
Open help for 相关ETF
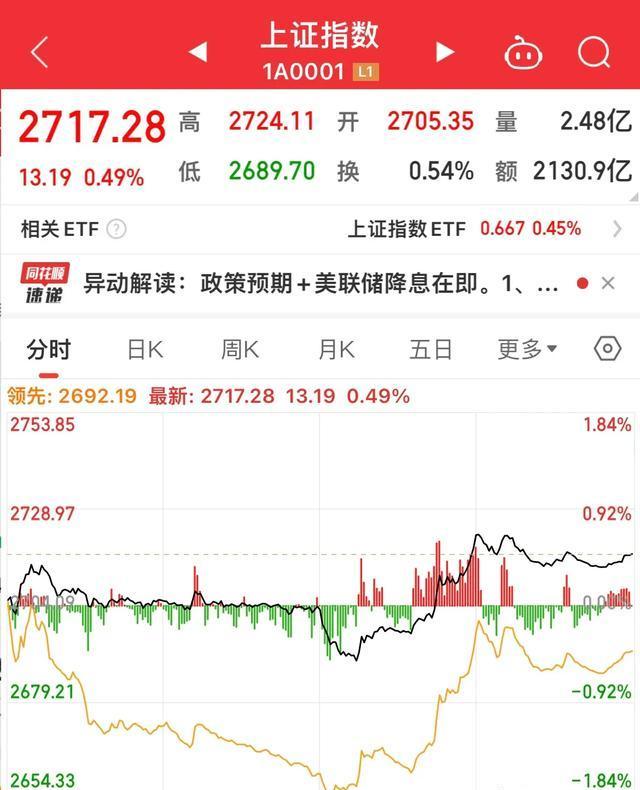point(116,229)
